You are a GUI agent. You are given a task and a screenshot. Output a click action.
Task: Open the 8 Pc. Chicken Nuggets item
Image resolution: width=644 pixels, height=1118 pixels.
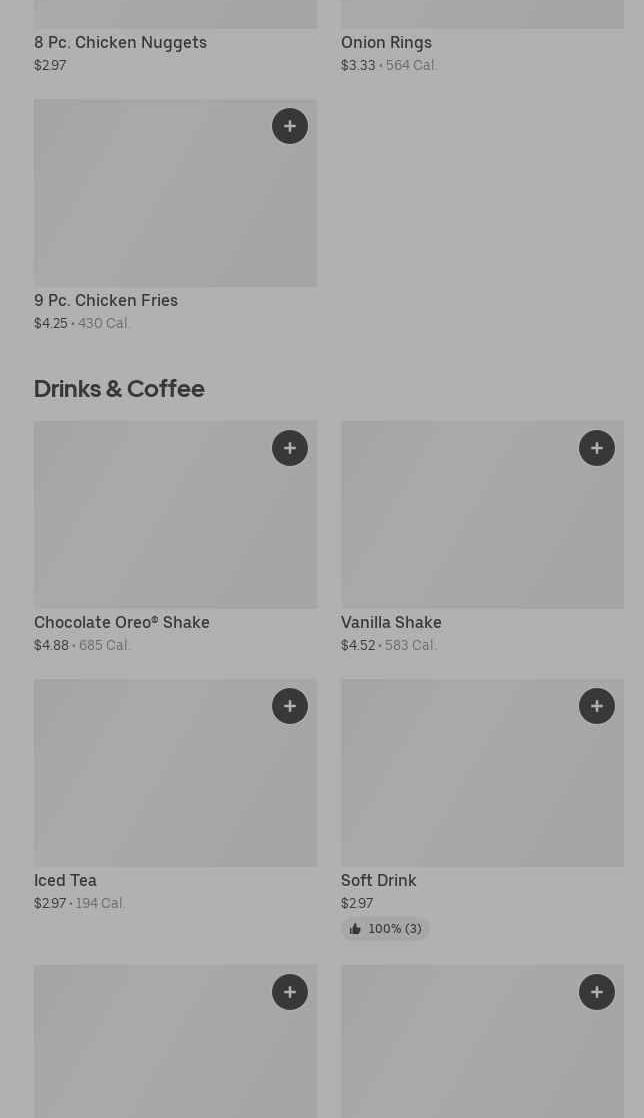click(120, 42)
